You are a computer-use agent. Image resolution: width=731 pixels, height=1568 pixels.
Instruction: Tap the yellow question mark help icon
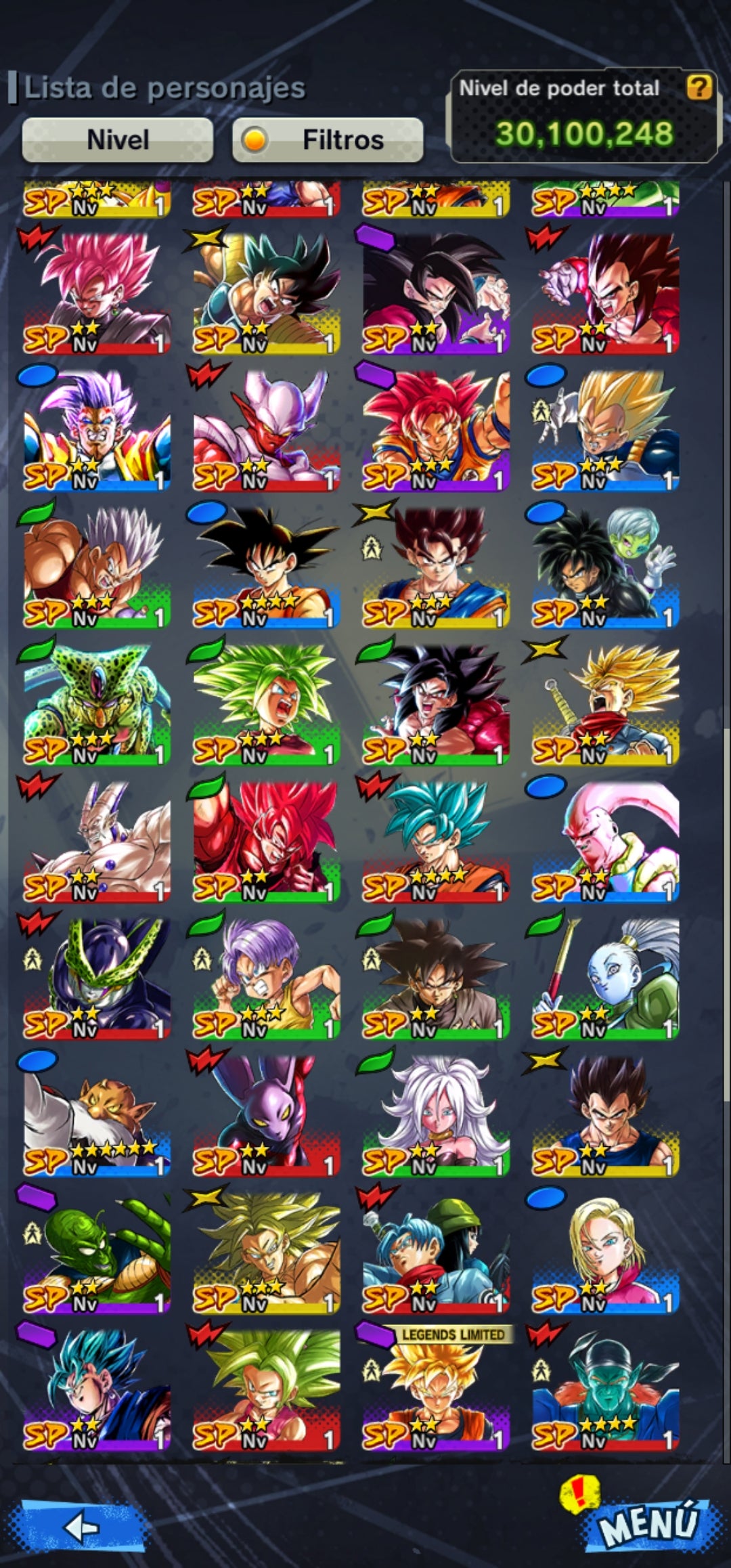(699, 87)
